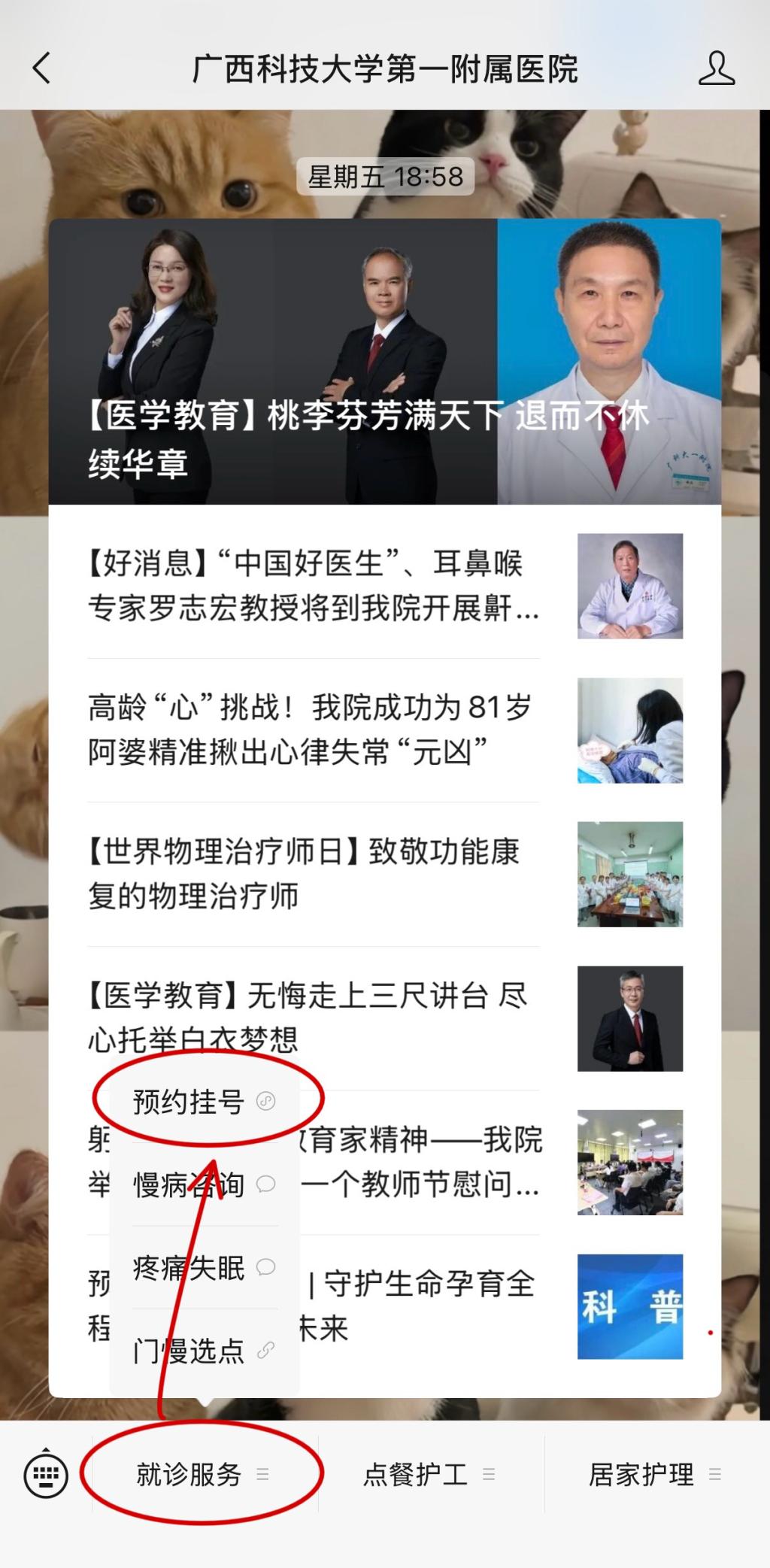770x1568 pixels.
Task: Open article about 81岁阿婆 心律失常
Action: (384, 729)
